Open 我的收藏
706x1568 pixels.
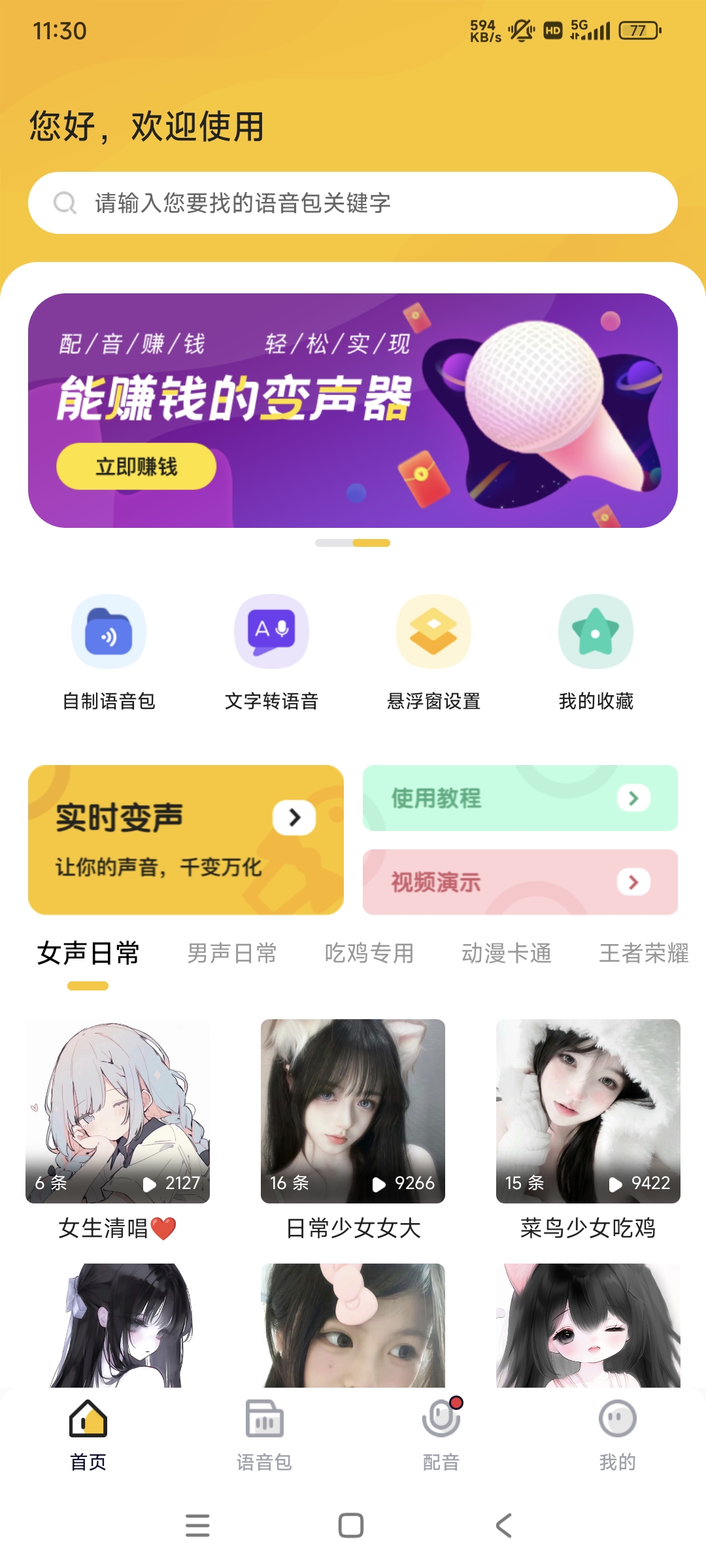pyautogui.click(x=596, y=651)
